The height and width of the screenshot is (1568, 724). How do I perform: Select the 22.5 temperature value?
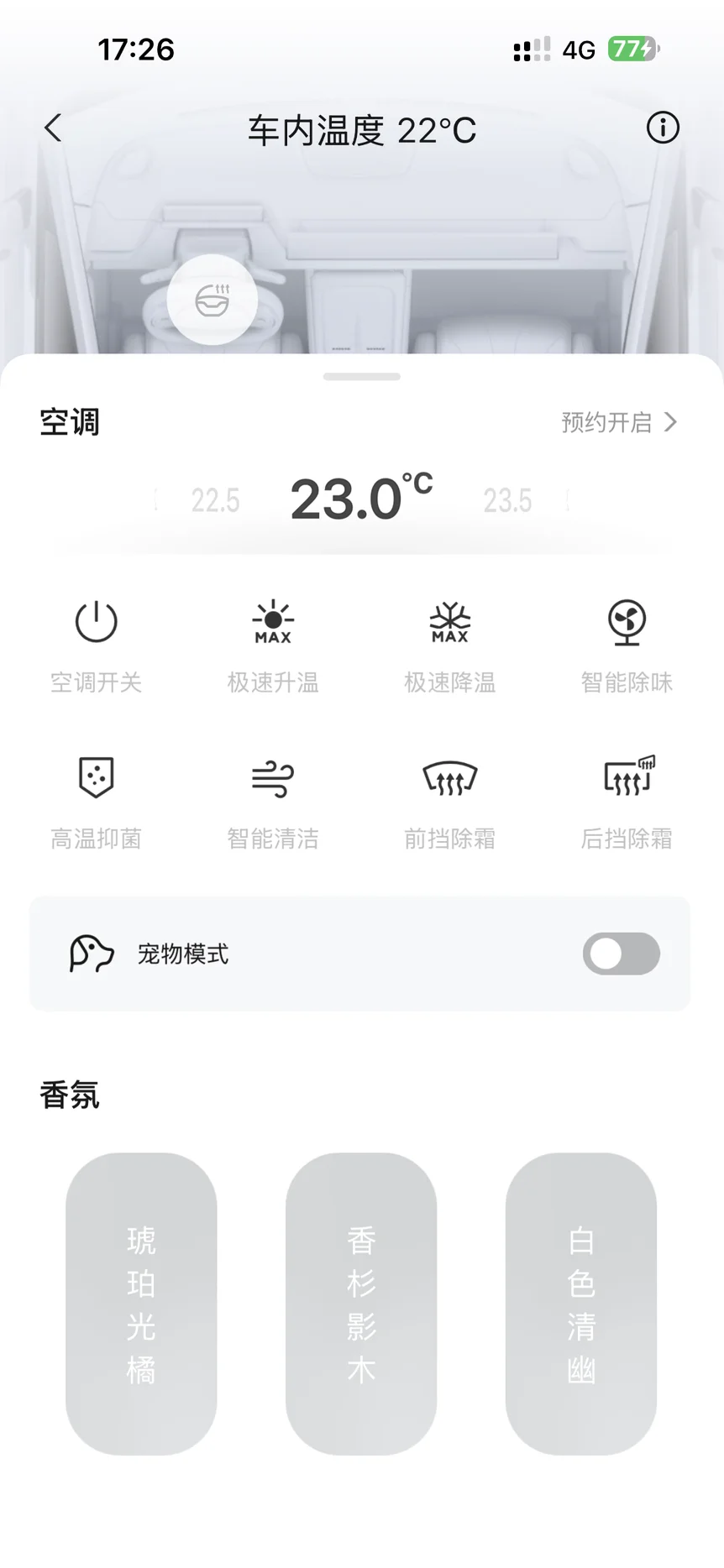click(215, 501)
